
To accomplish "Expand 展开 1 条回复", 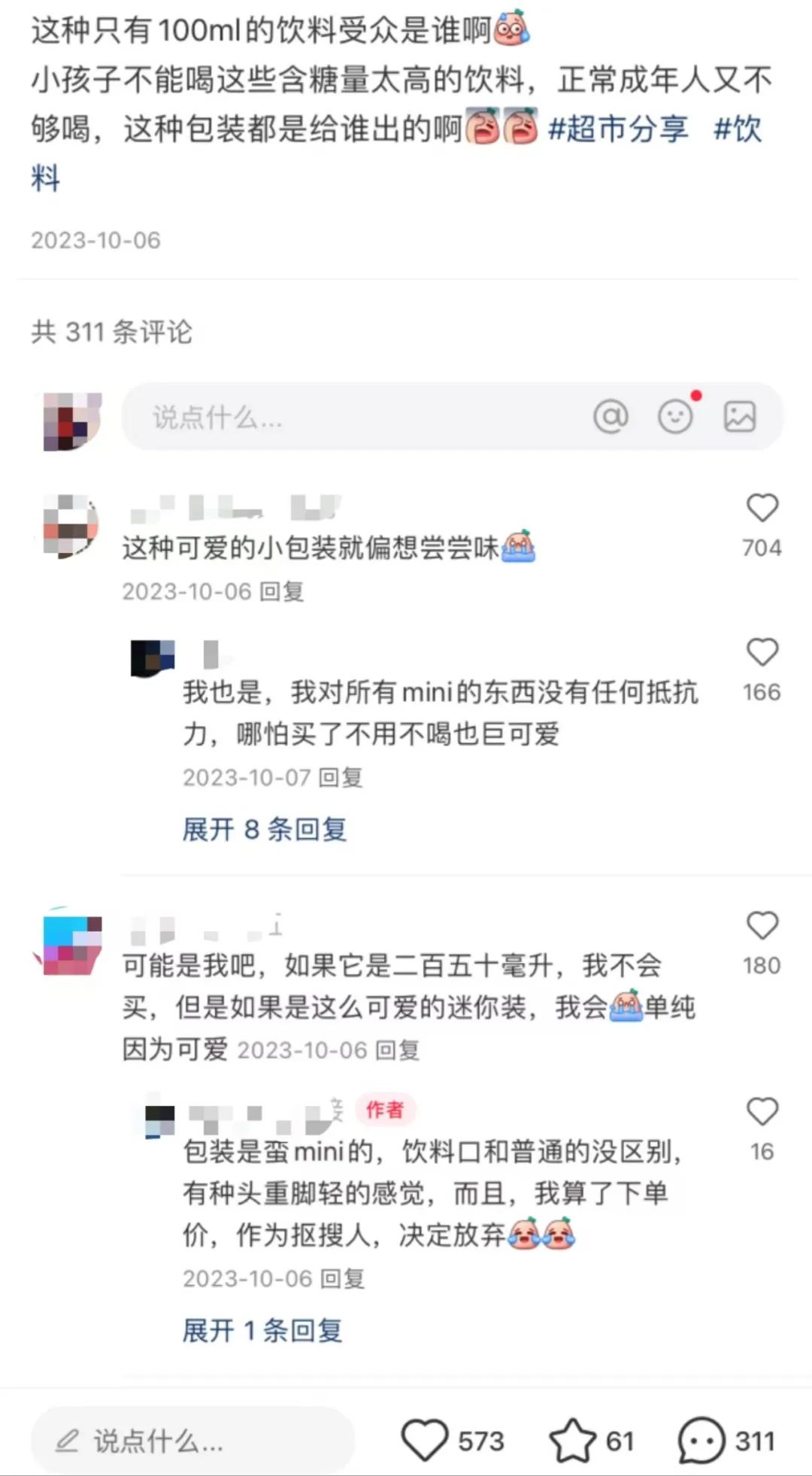I will pyautogui.click(x=262, y=1331).
